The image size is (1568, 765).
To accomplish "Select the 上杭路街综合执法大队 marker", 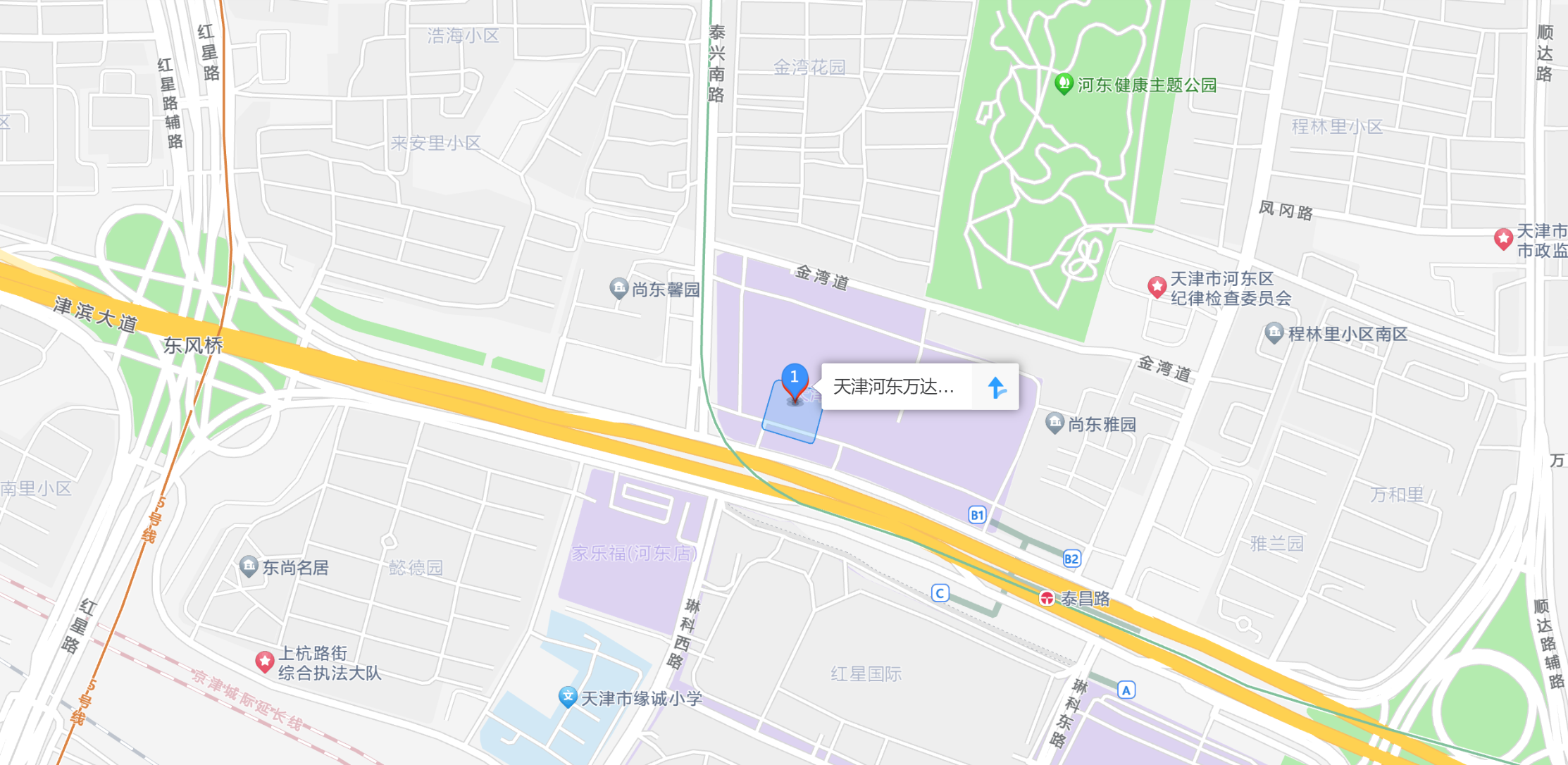I will pos(264,661).
